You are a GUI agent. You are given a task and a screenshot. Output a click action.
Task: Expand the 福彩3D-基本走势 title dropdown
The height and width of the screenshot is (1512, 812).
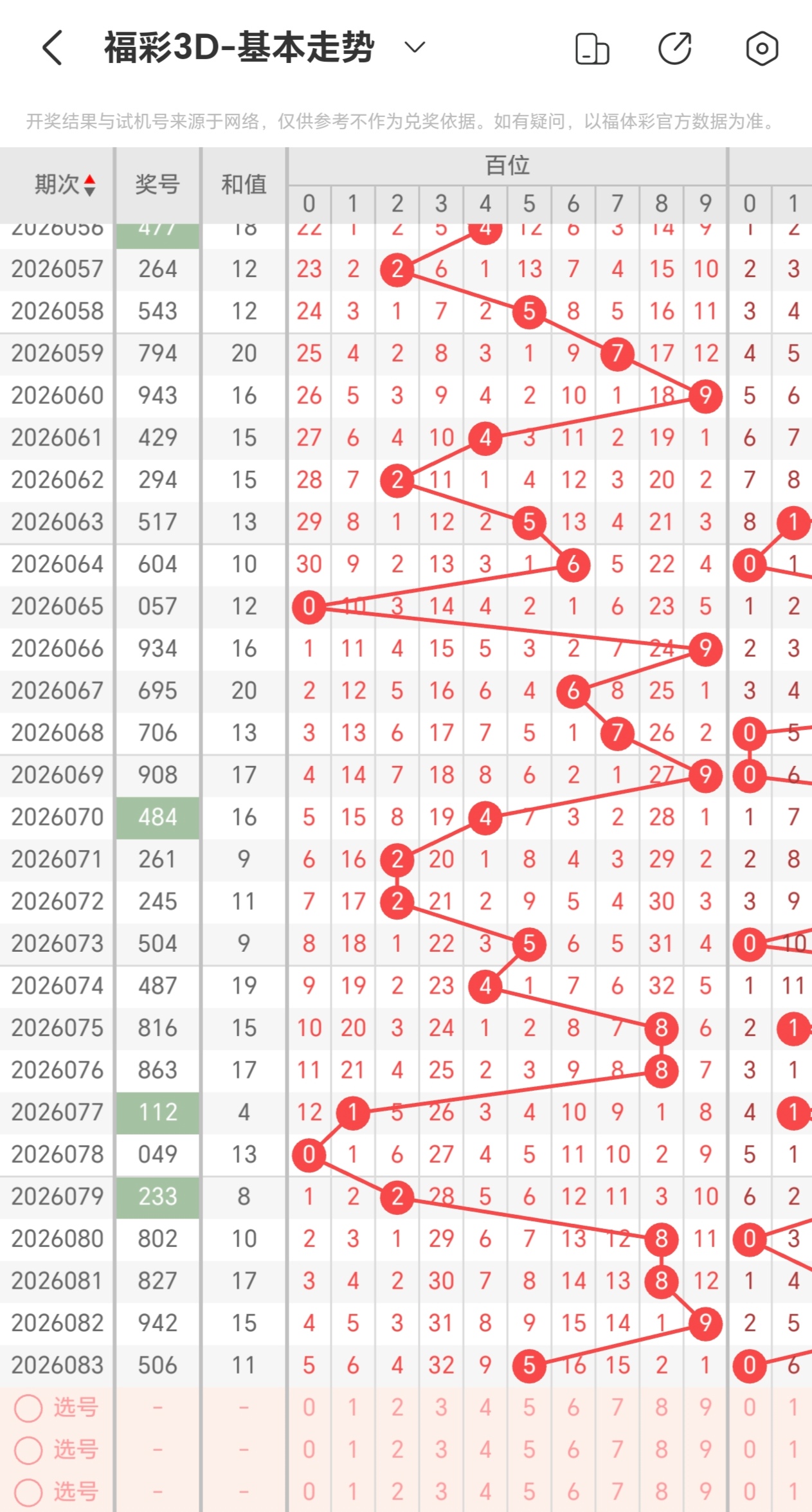tap(415, 47)
